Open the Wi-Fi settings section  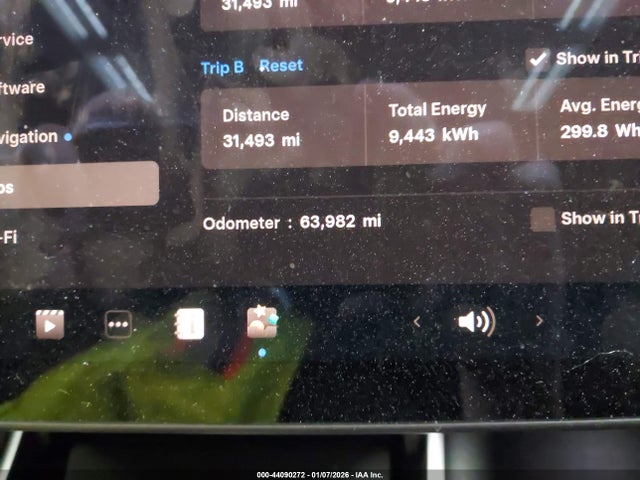point(10,238)
